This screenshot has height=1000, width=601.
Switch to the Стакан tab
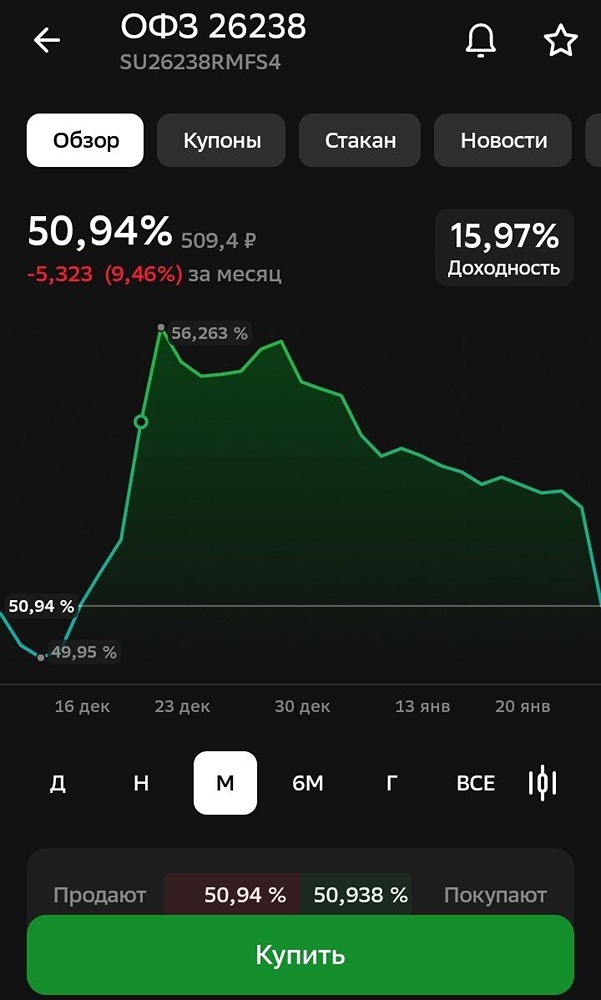[x=360, y=141]
